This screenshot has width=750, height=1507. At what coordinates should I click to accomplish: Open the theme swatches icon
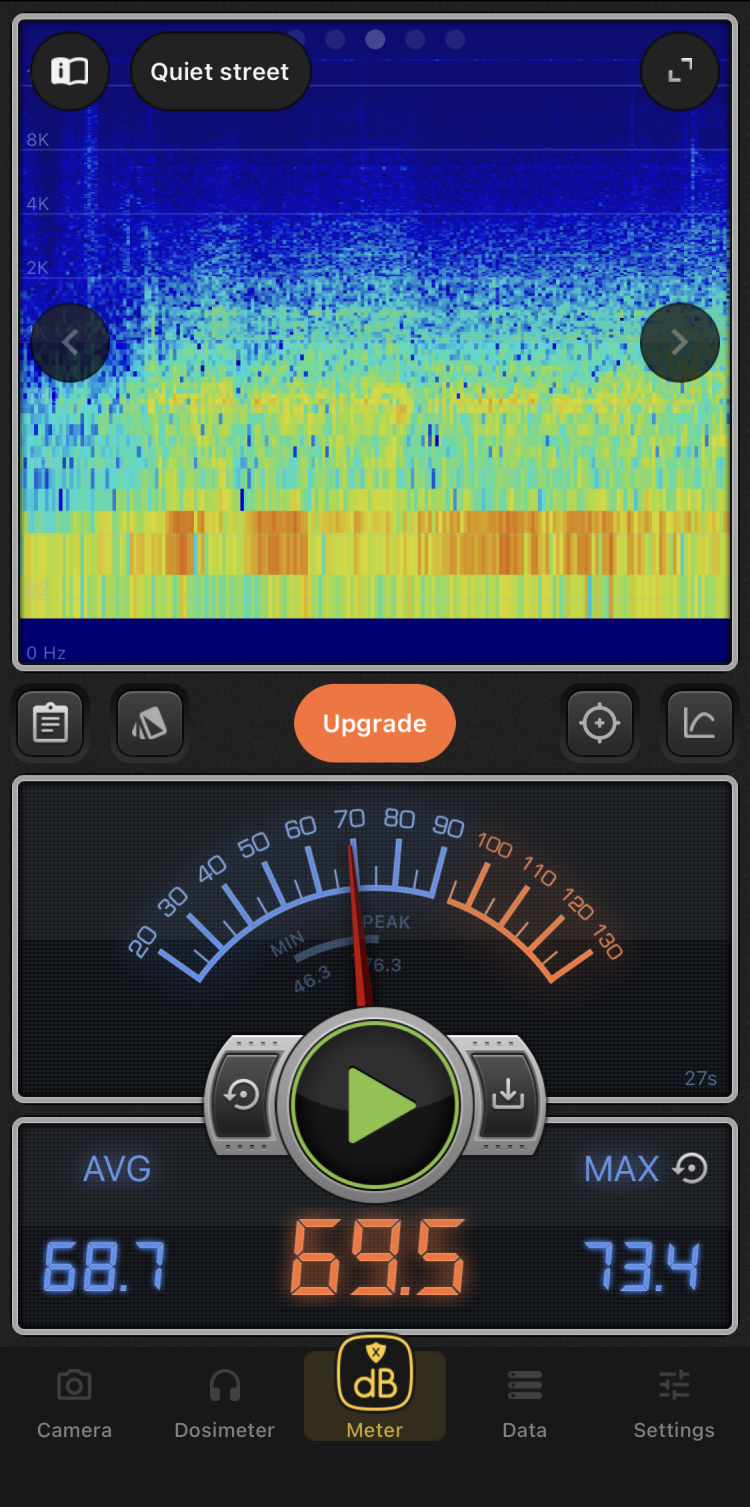(150, 723)
